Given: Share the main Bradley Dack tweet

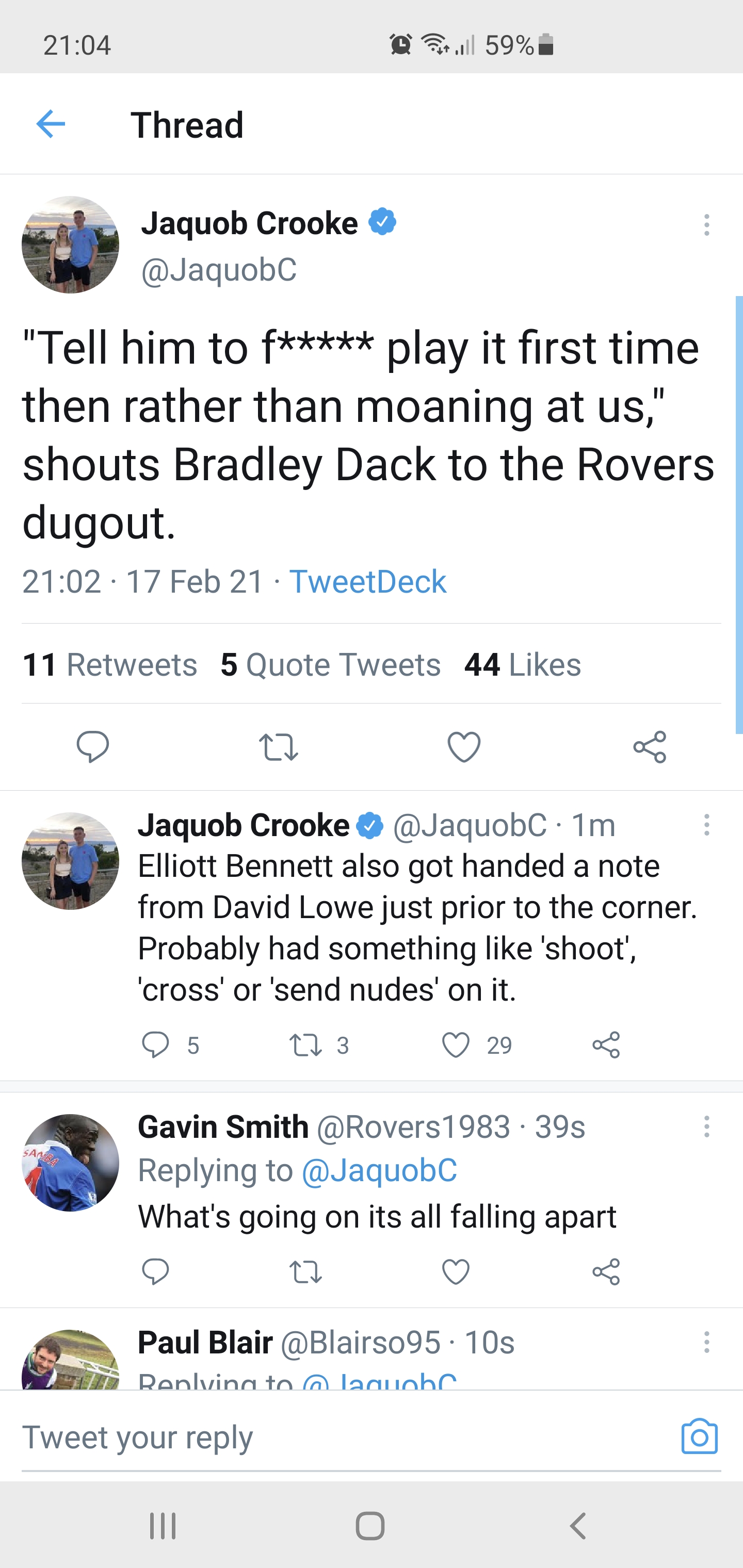Looking at the screenshot, I should coord(650,747).
